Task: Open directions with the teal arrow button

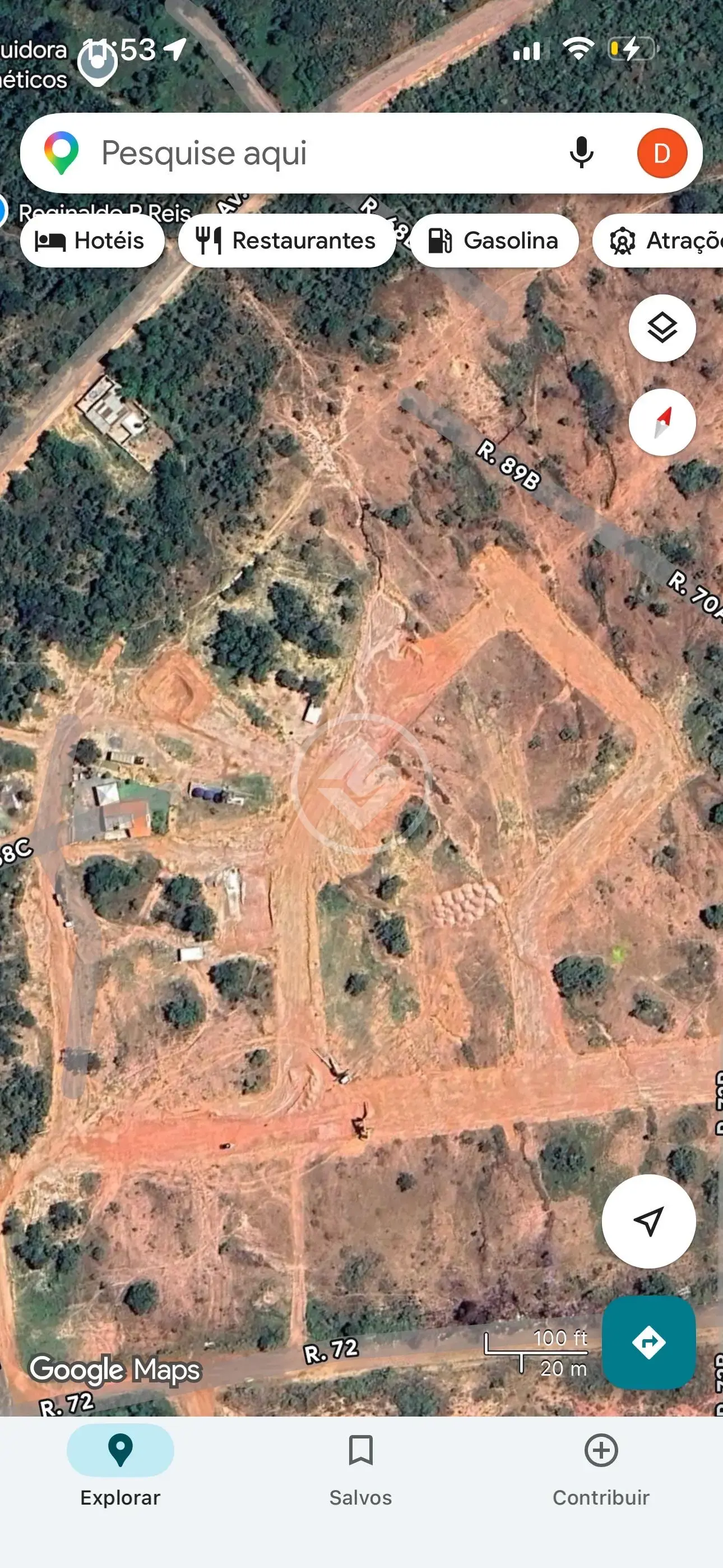Action: pyautogui.click(x=648, y=1341)
